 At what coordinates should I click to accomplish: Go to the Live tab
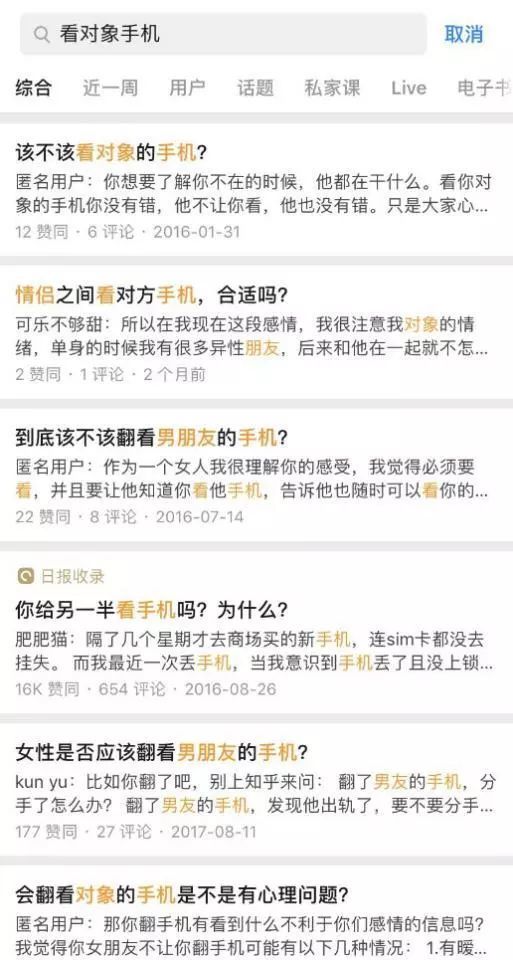click(x=408, y=88)
